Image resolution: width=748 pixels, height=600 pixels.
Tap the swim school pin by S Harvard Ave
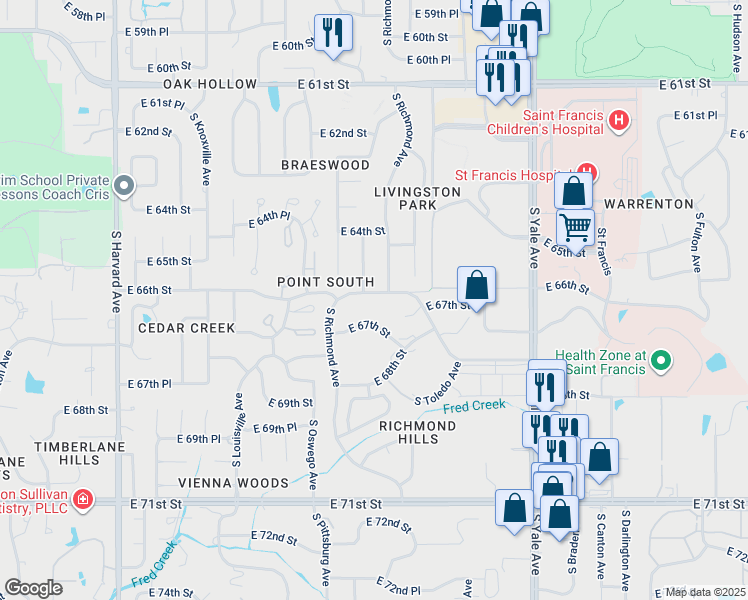(125, 186)
